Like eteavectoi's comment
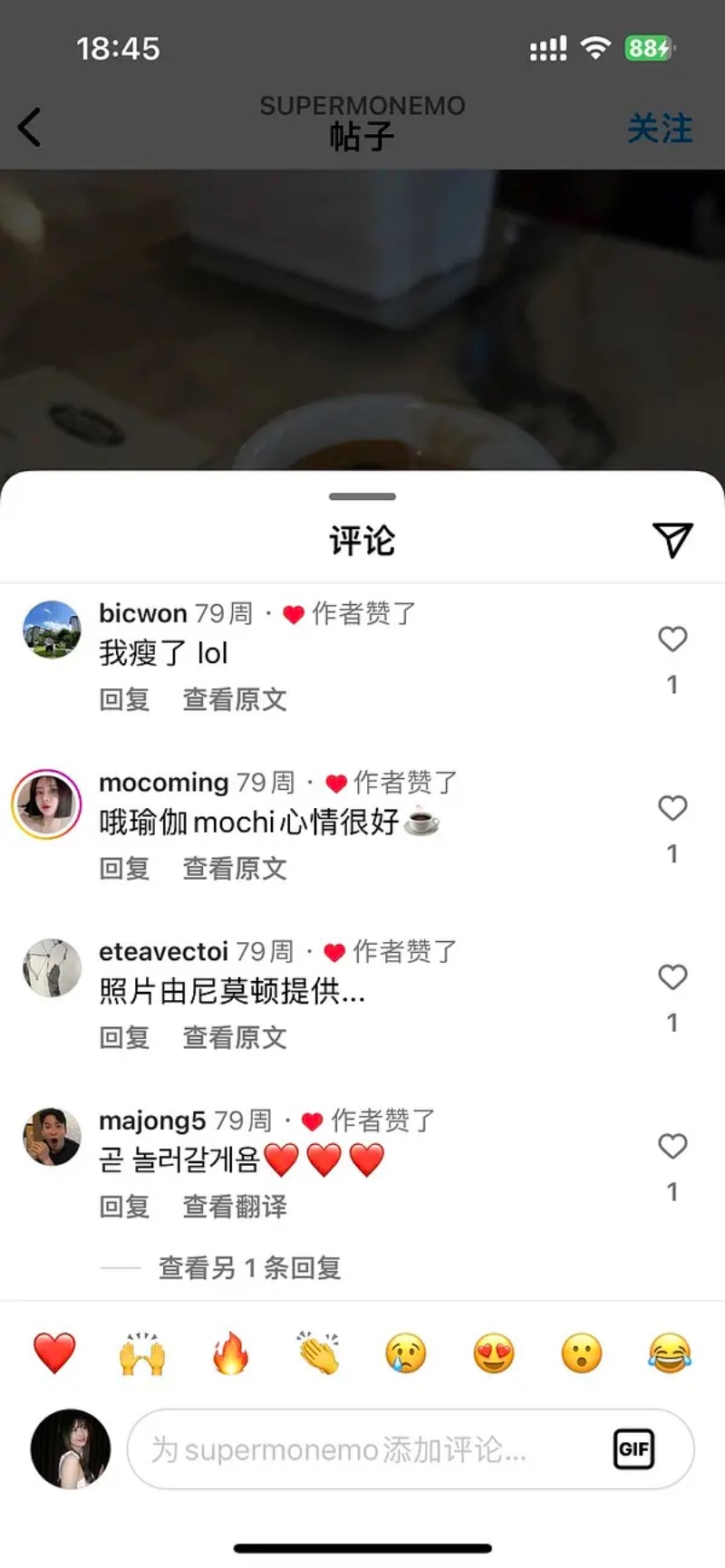The width and height of the screenshot is (725, 1568). 672,977
